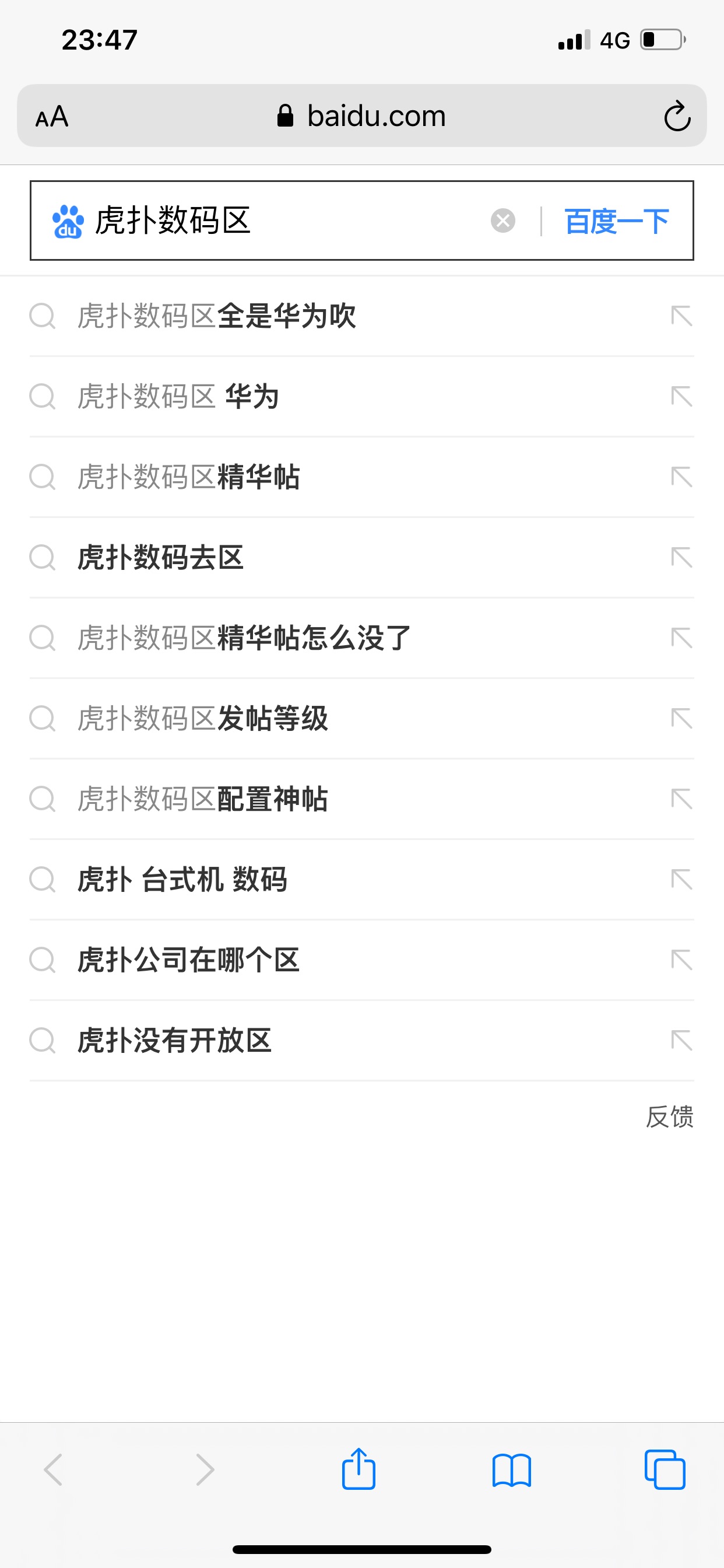
Task: Fill search with 虎扑数码区发帖等级 via its arrow
Action: coord(681,718)
